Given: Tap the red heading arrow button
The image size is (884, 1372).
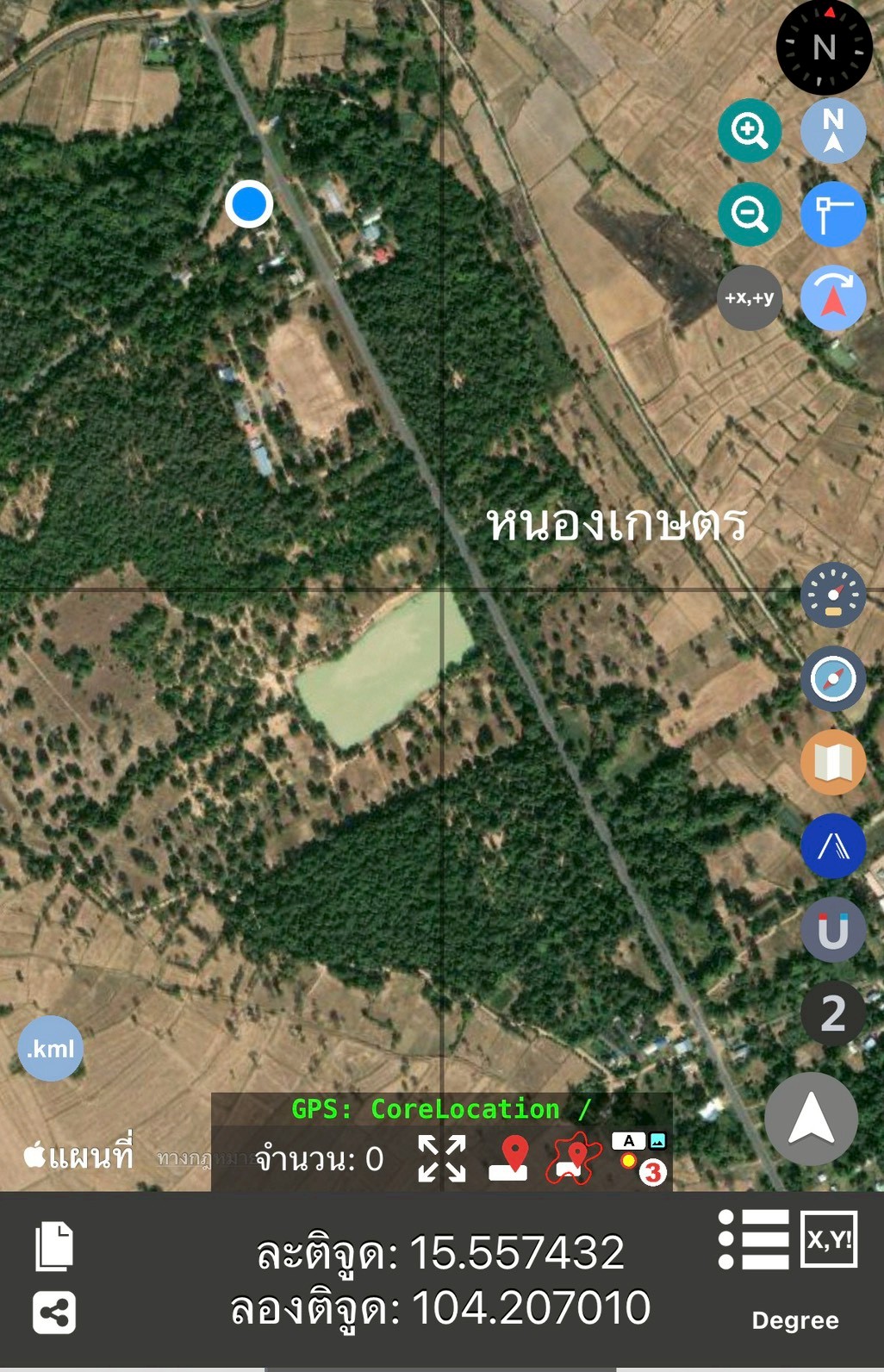Looking at the screenshot, I should coord(832,298).
